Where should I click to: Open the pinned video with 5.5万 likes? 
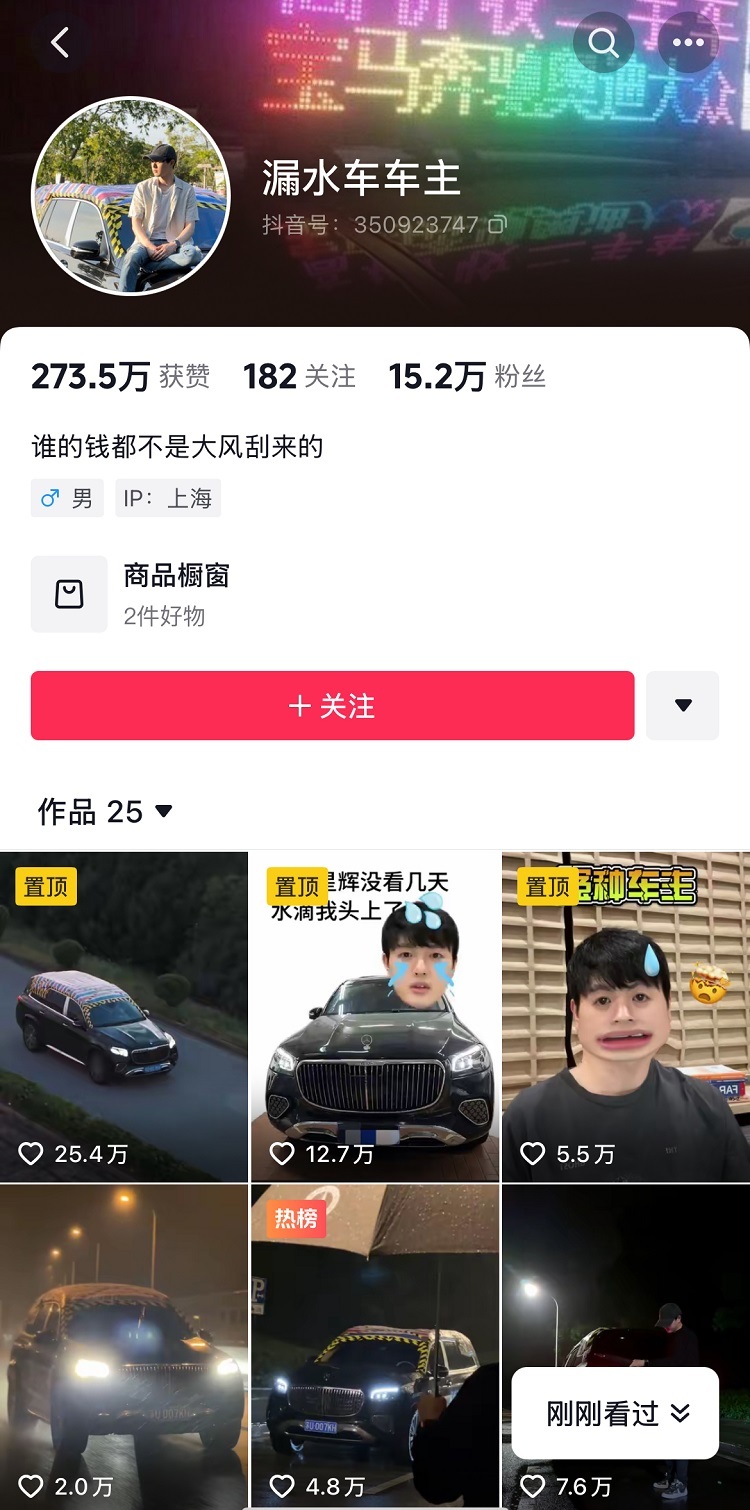[626, 1015]
